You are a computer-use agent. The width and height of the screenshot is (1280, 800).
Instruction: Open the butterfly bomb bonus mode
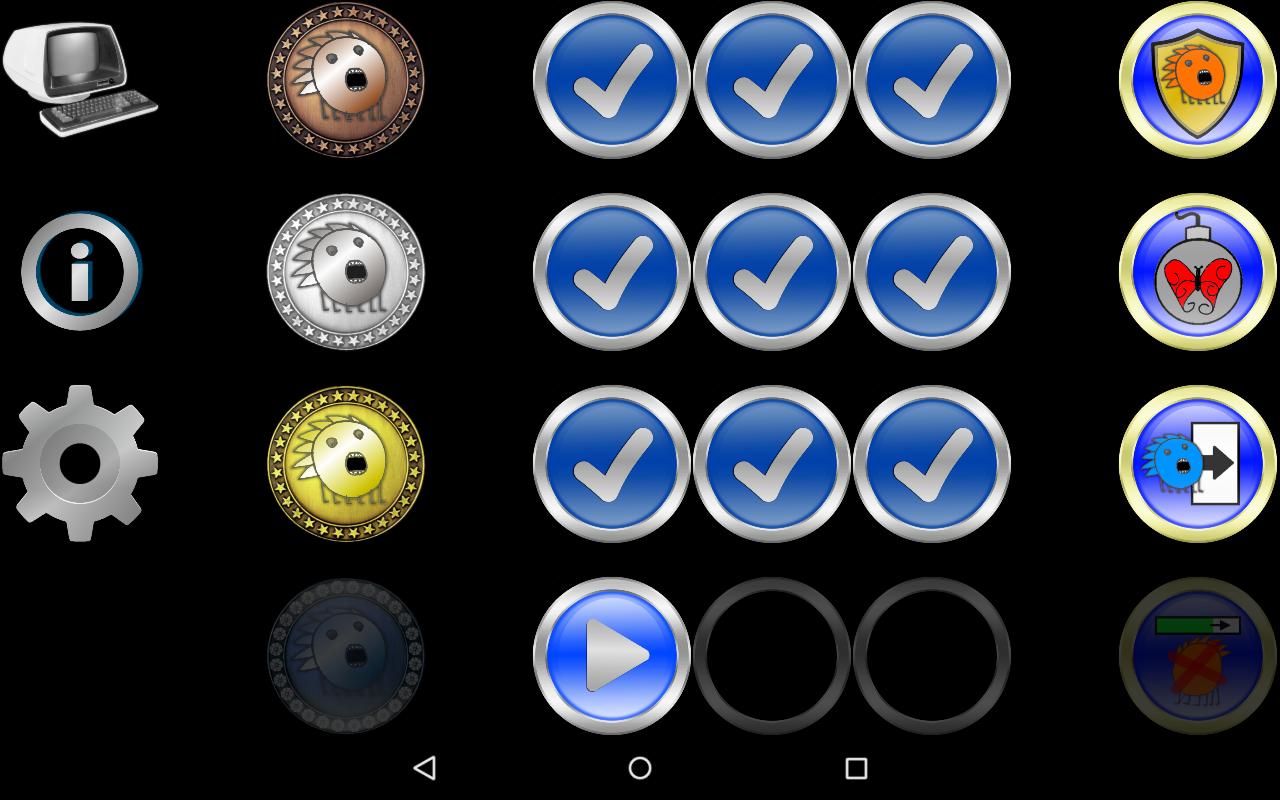pos(1198,272)
